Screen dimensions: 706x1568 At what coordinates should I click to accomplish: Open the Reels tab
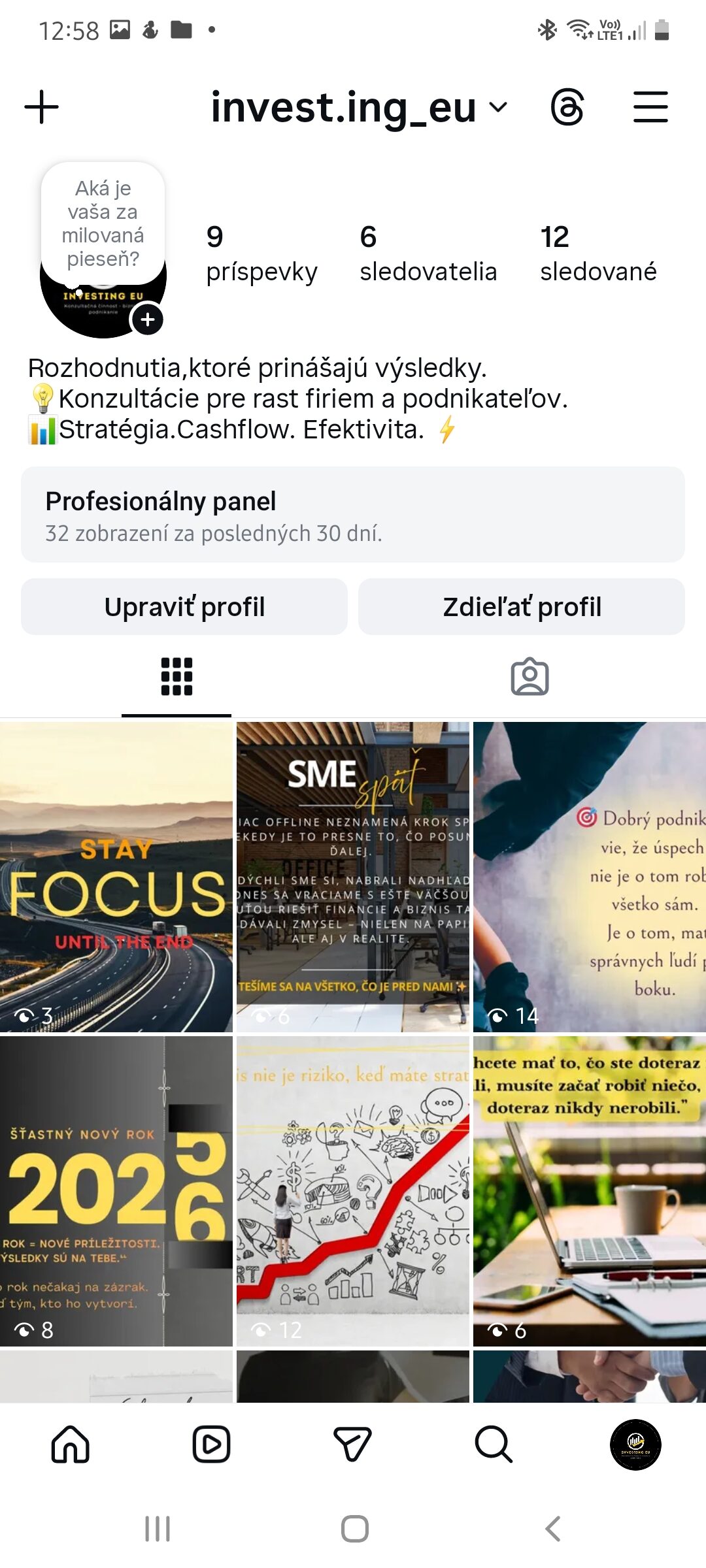coord(212,1444)
